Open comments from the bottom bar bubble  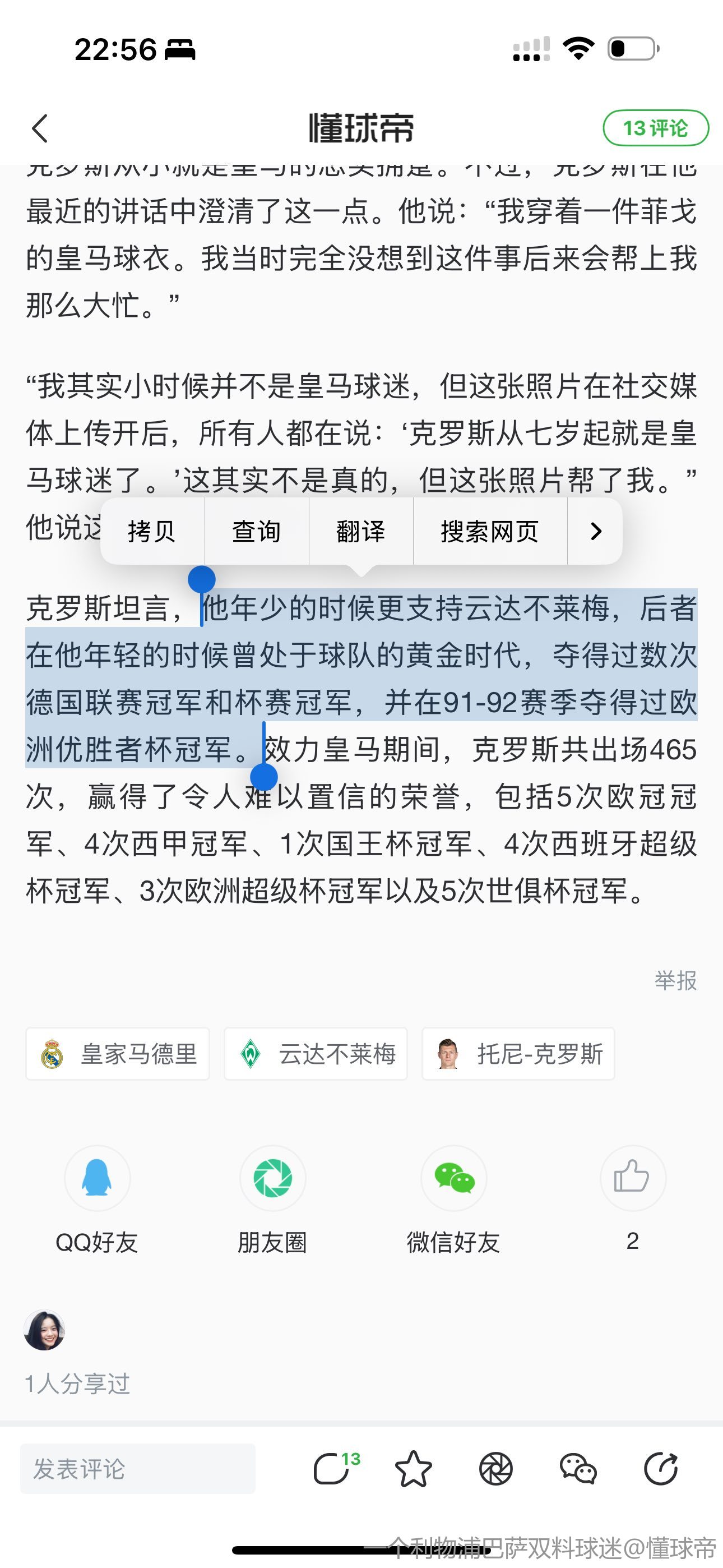pos(332,1469)
